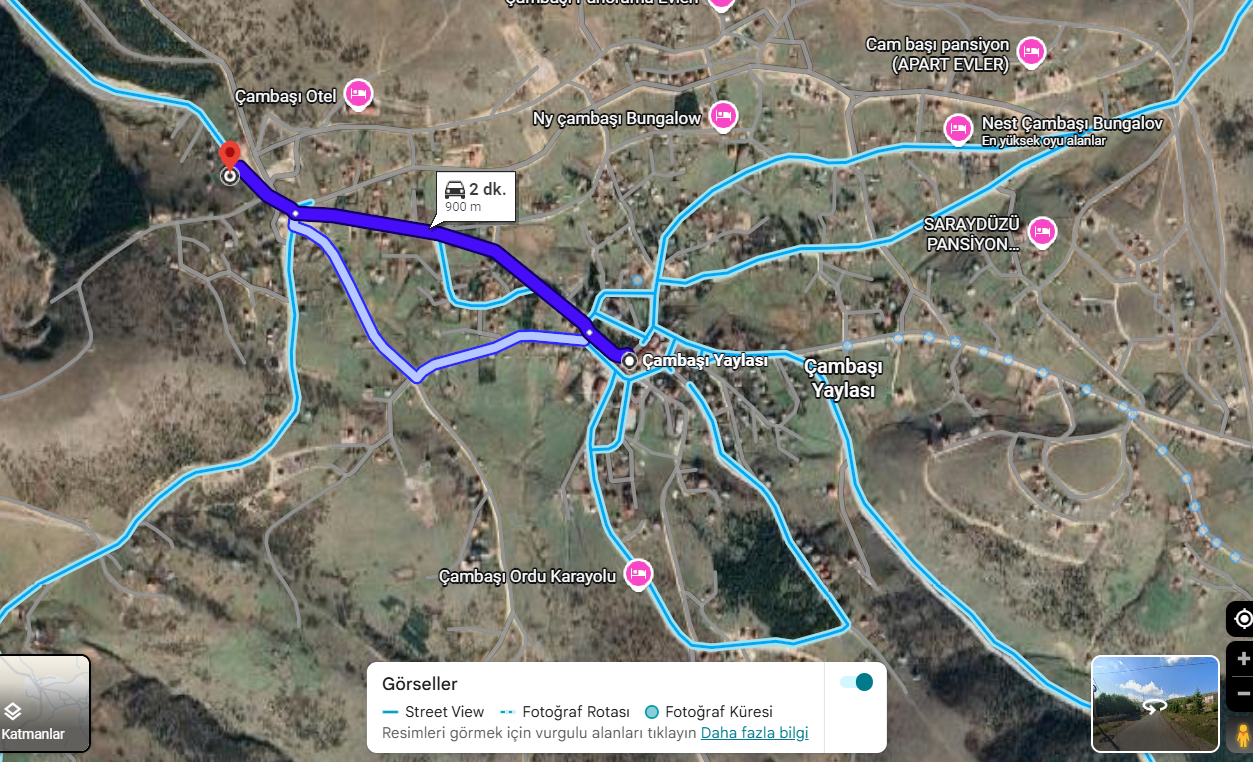
Task: Open the Katmanlar layers switcher
Action: pos(45,702)
